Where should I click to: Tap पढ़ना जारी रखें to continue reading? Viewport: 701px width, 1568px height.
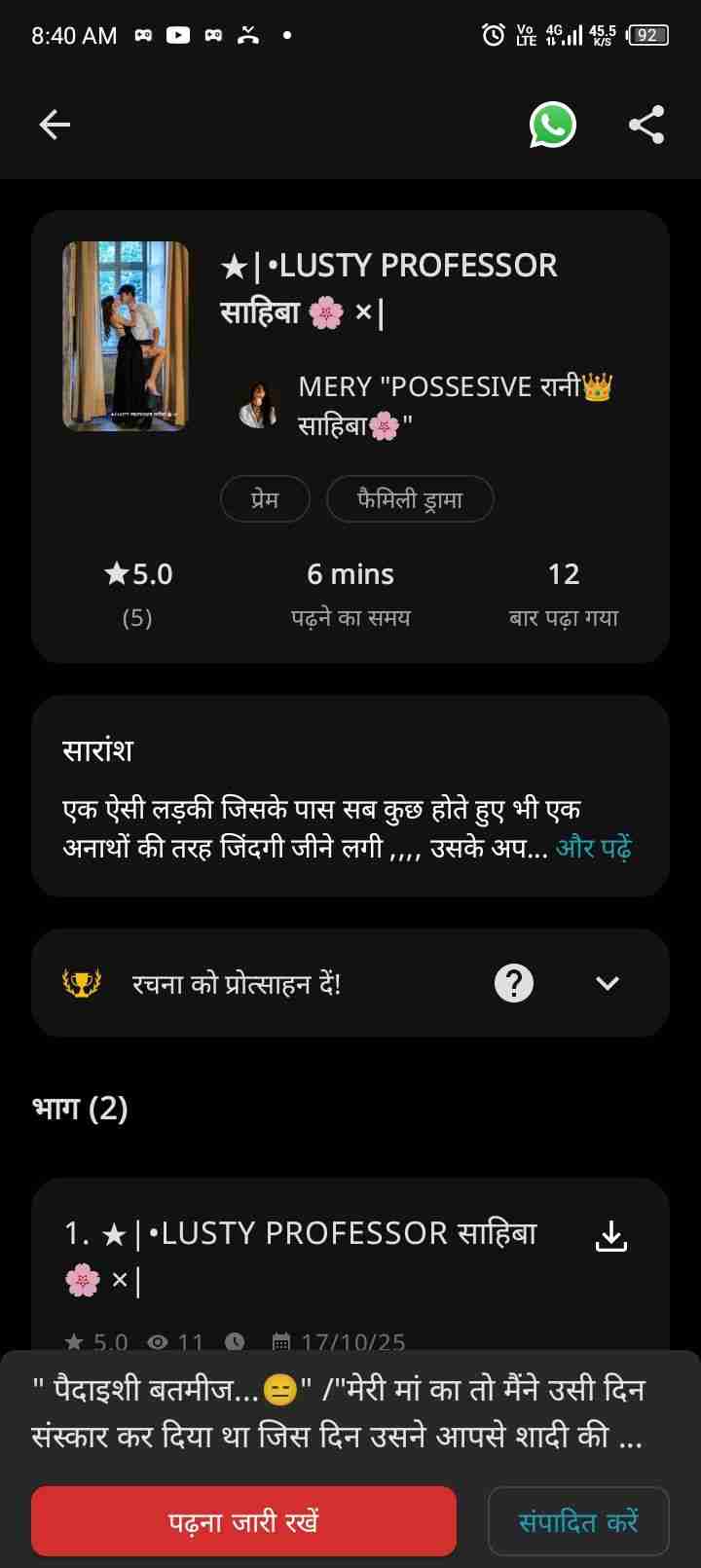point(243,1521)
